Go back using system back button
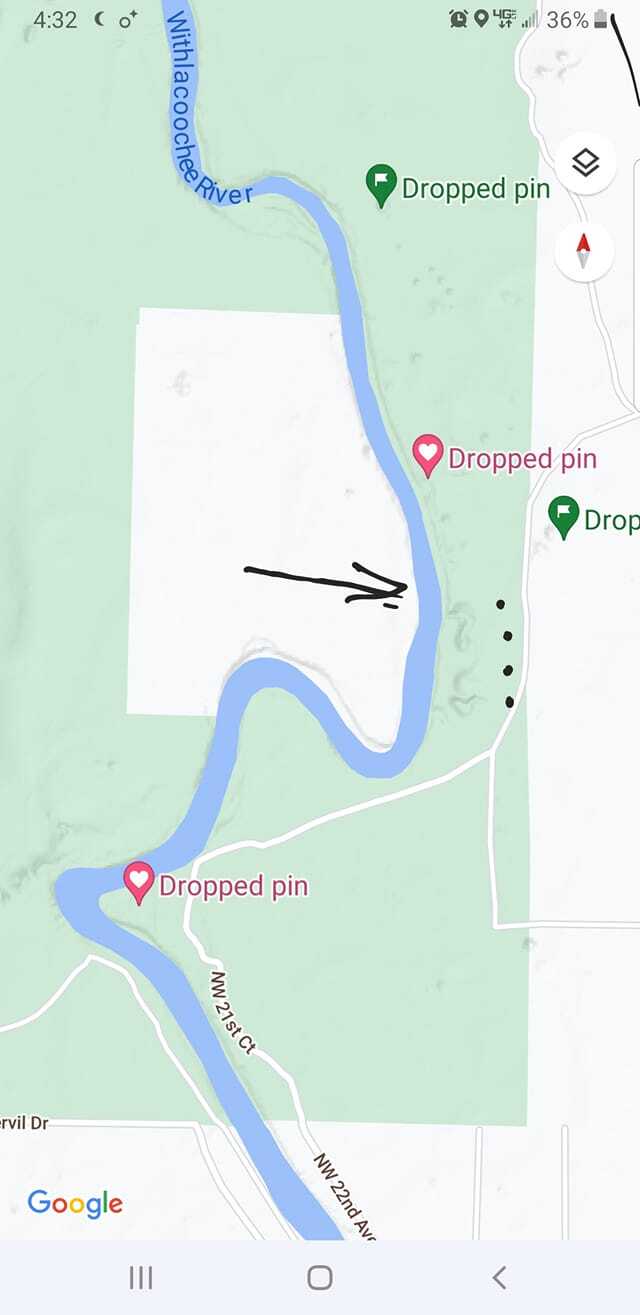This screenshot has height=1315, width=640. [x=499, y=1277]
